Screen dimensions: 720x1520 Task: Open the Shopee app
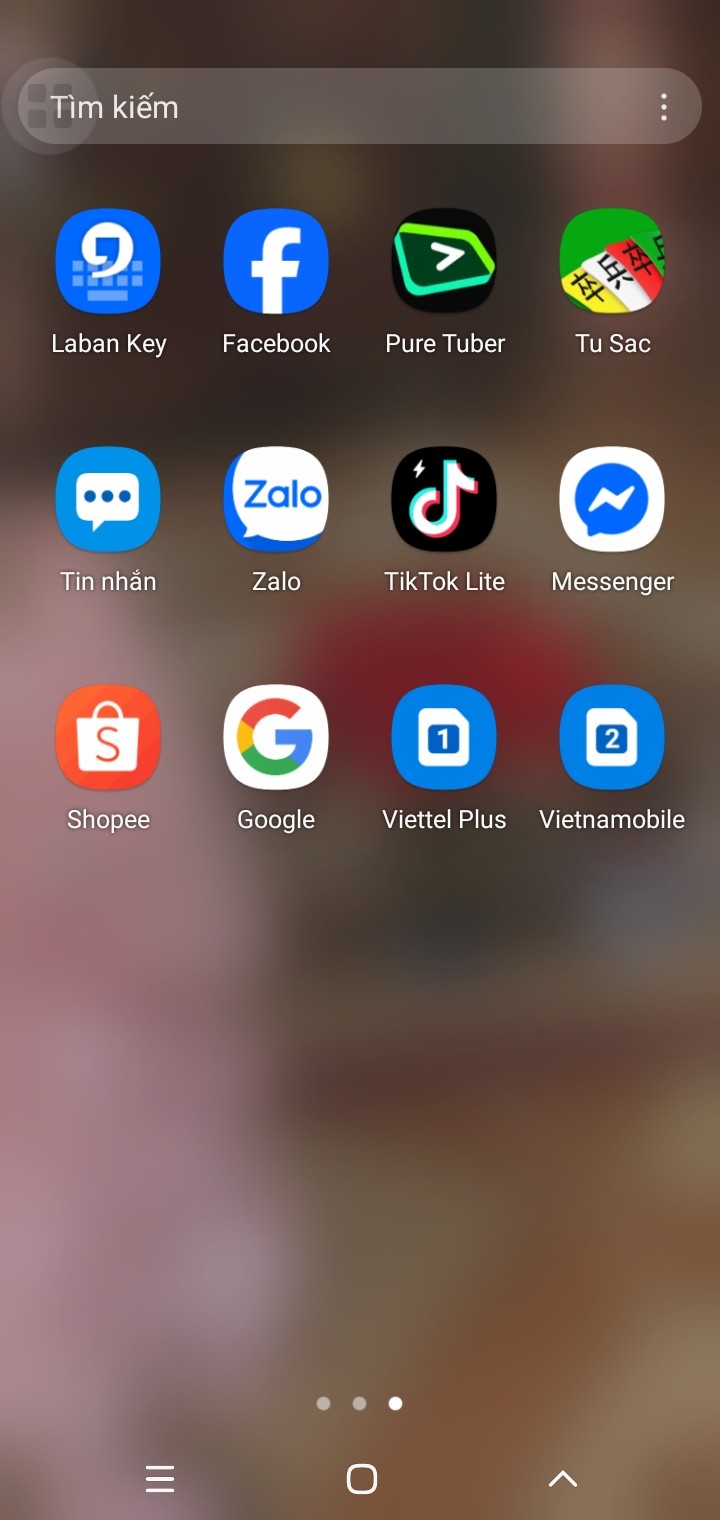tap(108, 737)
